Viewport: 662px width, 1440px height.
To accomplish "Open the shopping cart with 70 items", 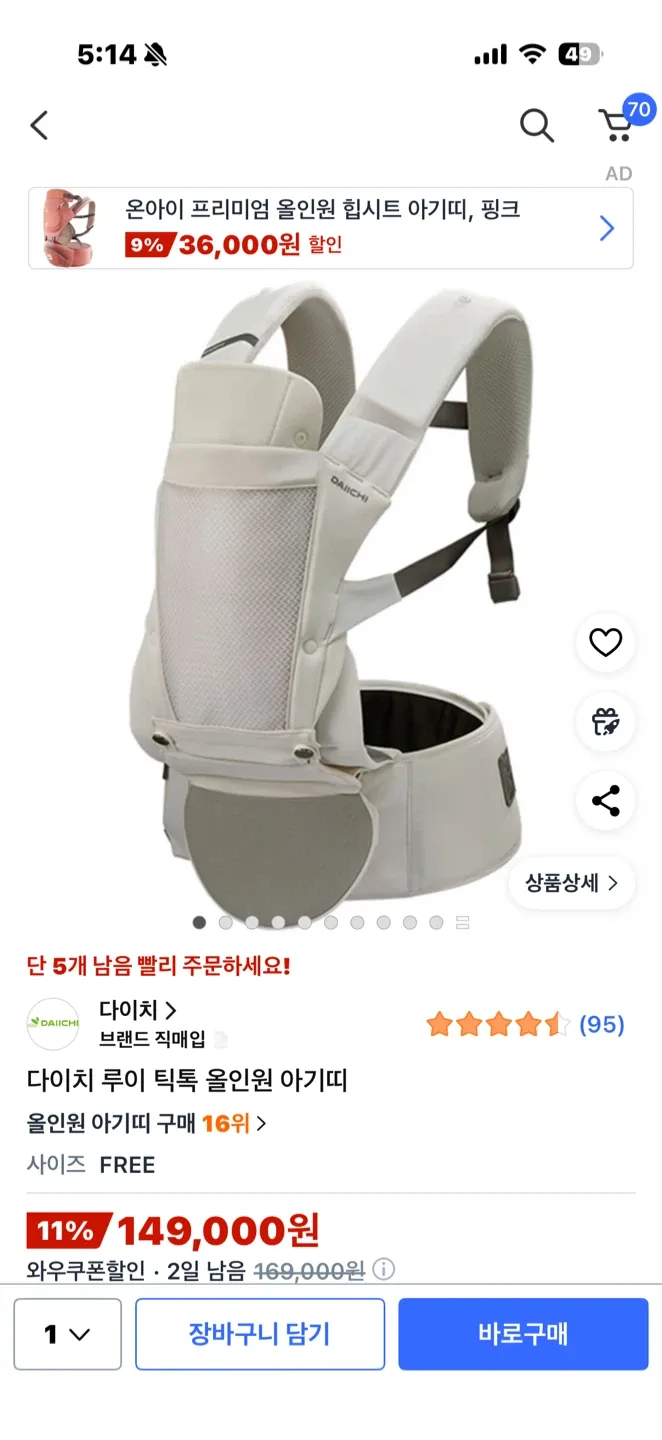I will (x=616, y=125).
